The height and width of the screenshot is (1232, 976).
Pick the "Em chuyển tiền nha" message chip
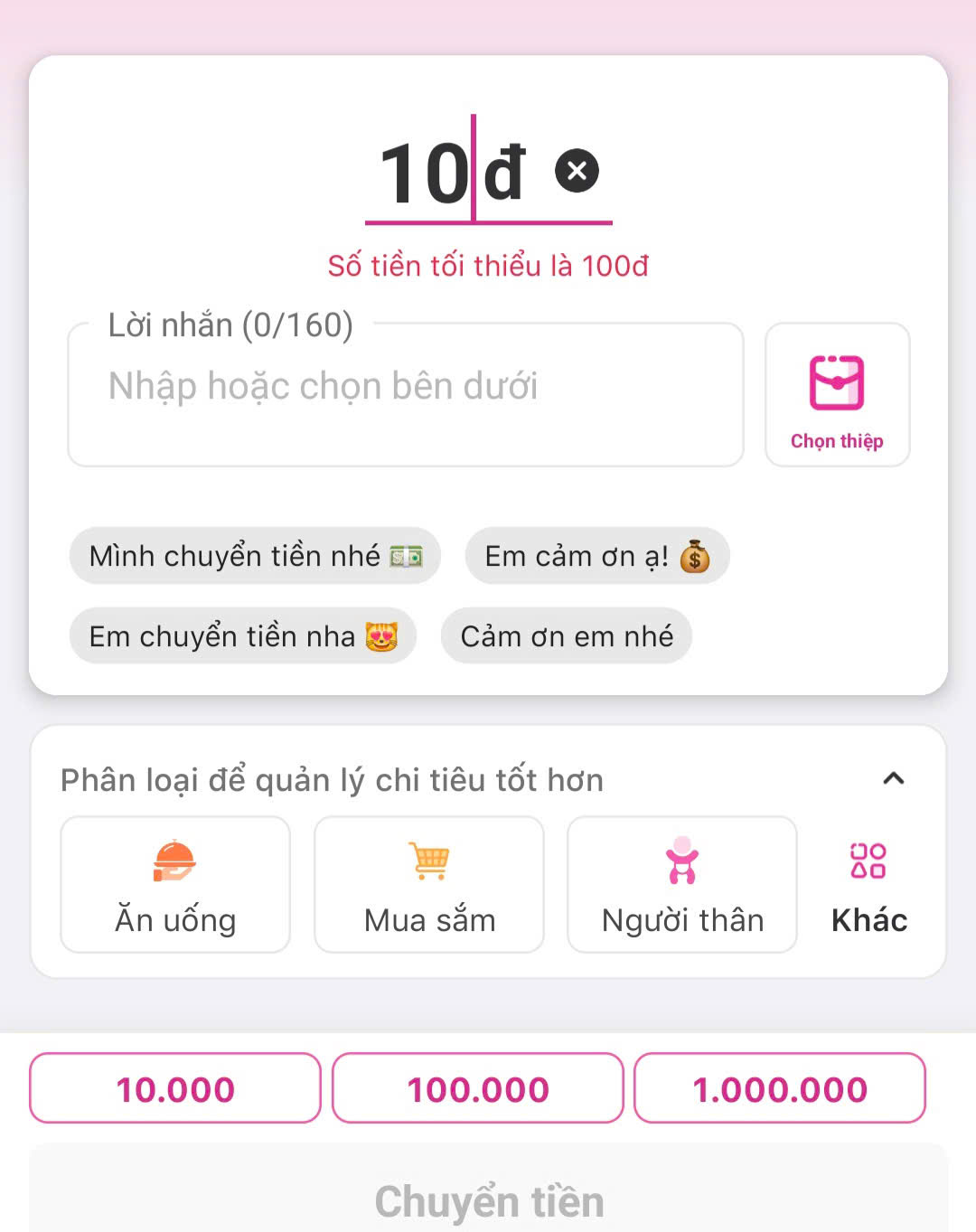pos(242,636)
